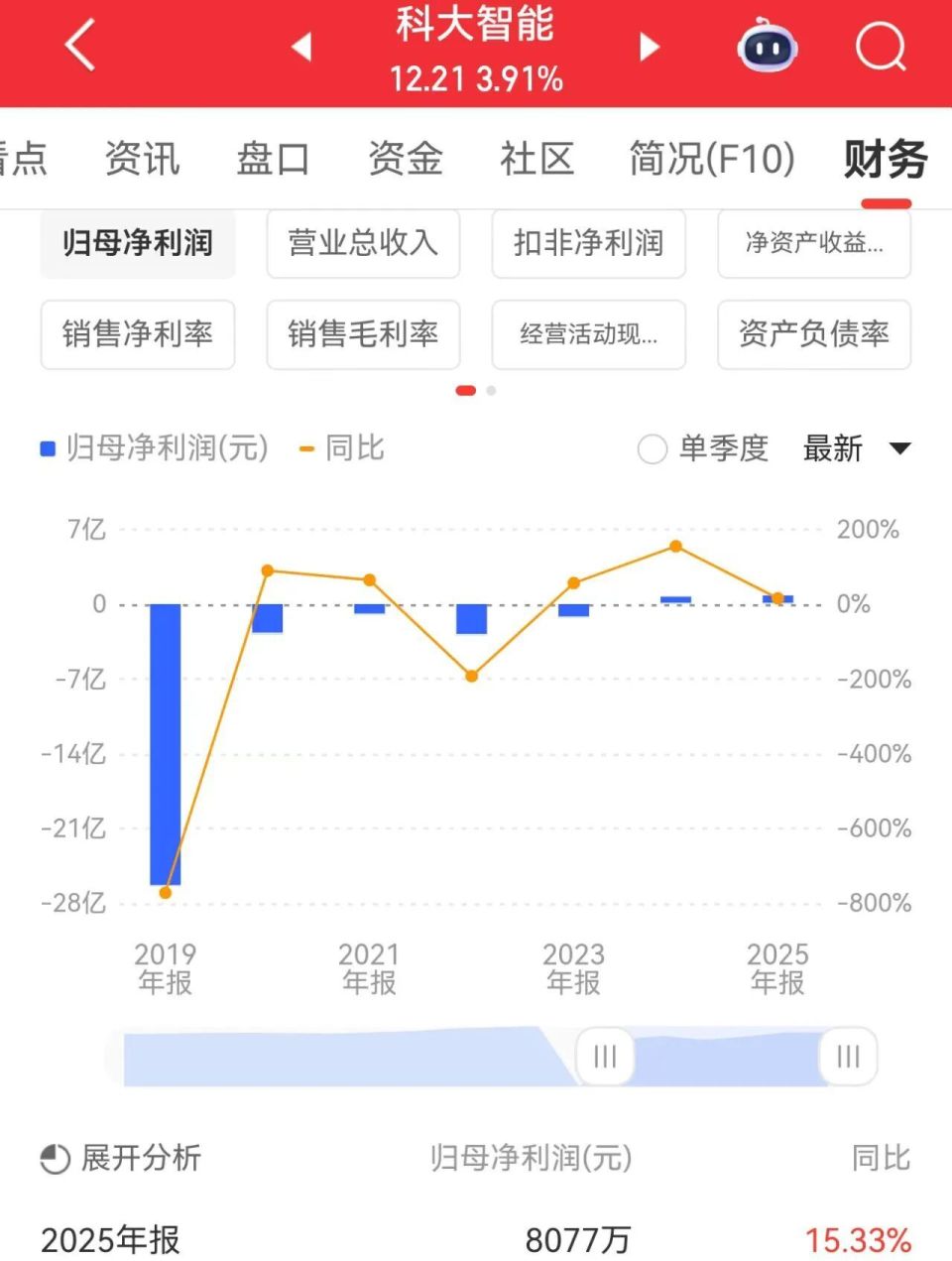This screenshot has height=1261, width=952.
Task: Select the 扣非净利润 button
Action: pos(588,244)
